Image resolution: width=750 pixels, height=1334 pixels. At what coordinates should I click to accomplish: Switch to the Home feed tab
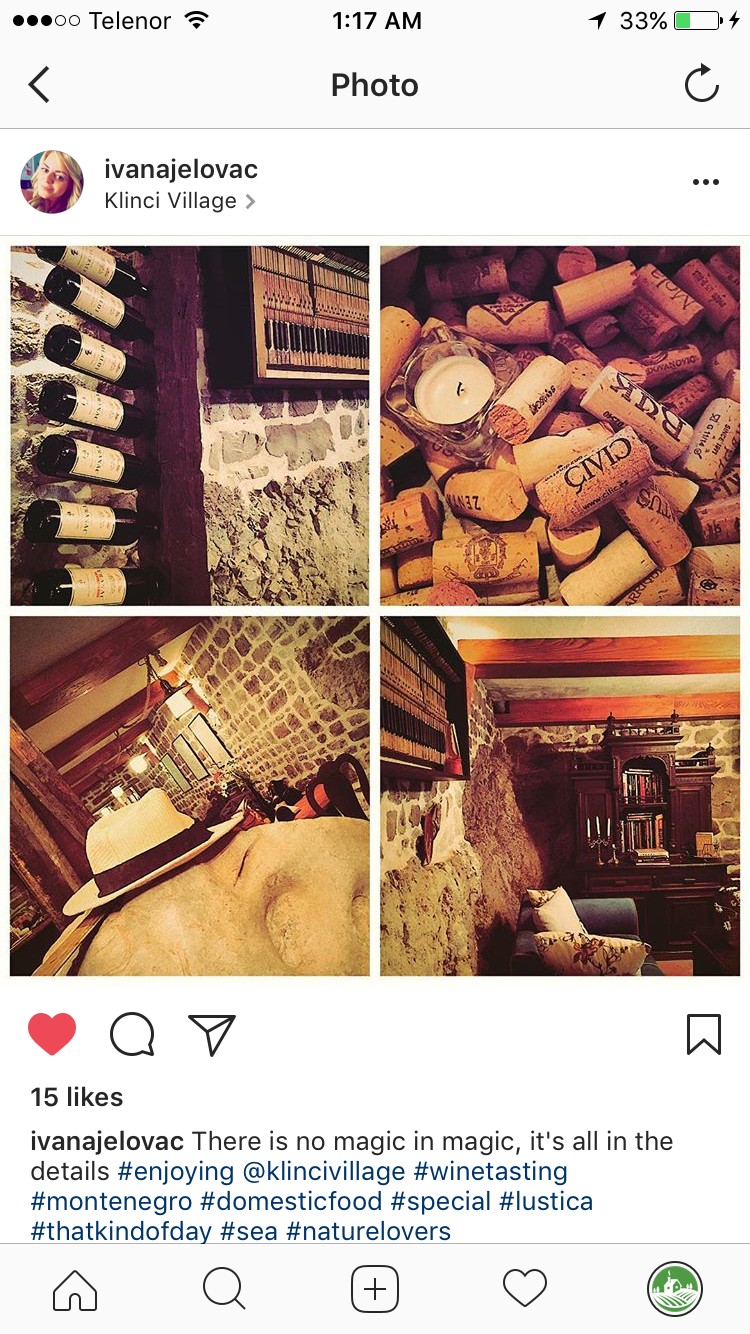[x=75, y=1289]
